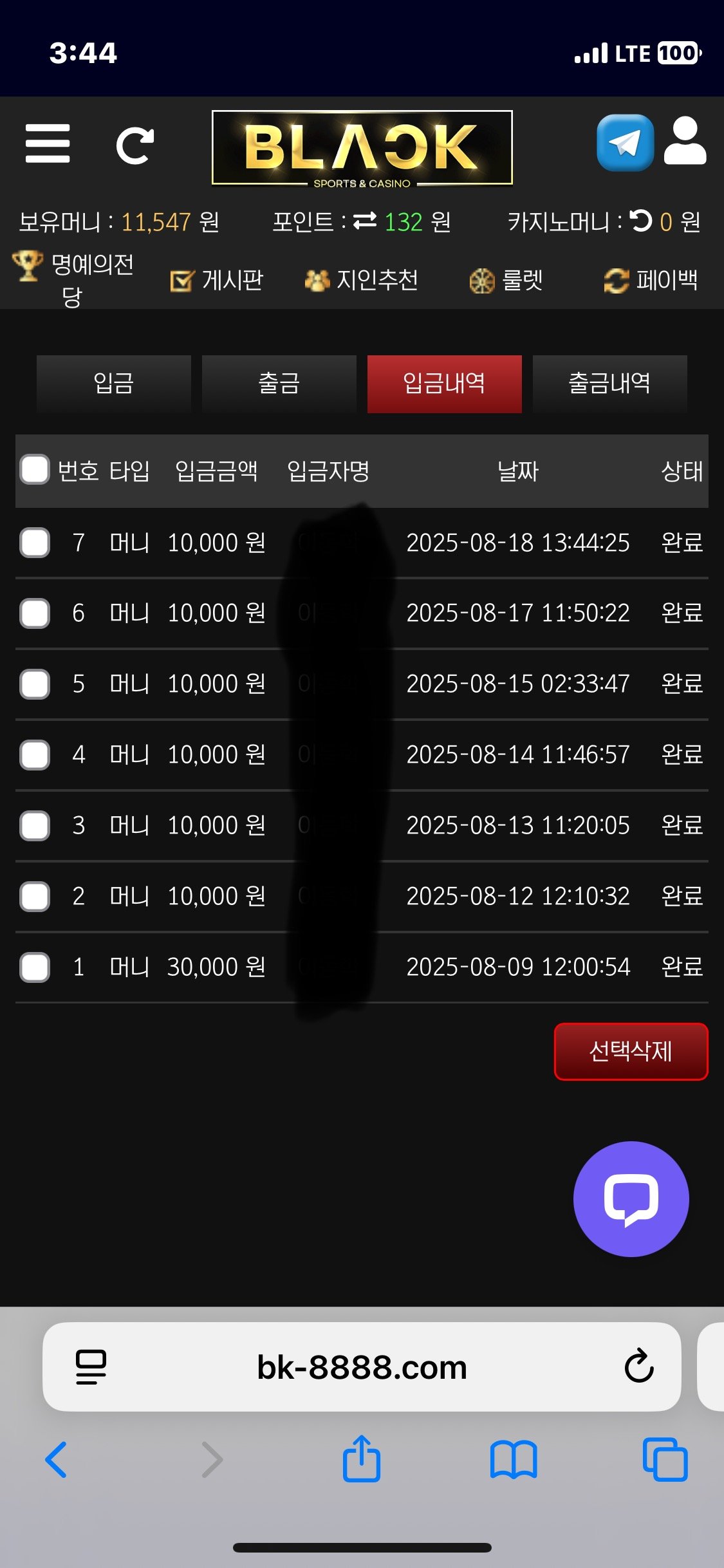Mark the 30,000 원 deposit row checkbox
Image resolution: width=724 pixels, height=1568 pixels.
[x=35, y=967]
